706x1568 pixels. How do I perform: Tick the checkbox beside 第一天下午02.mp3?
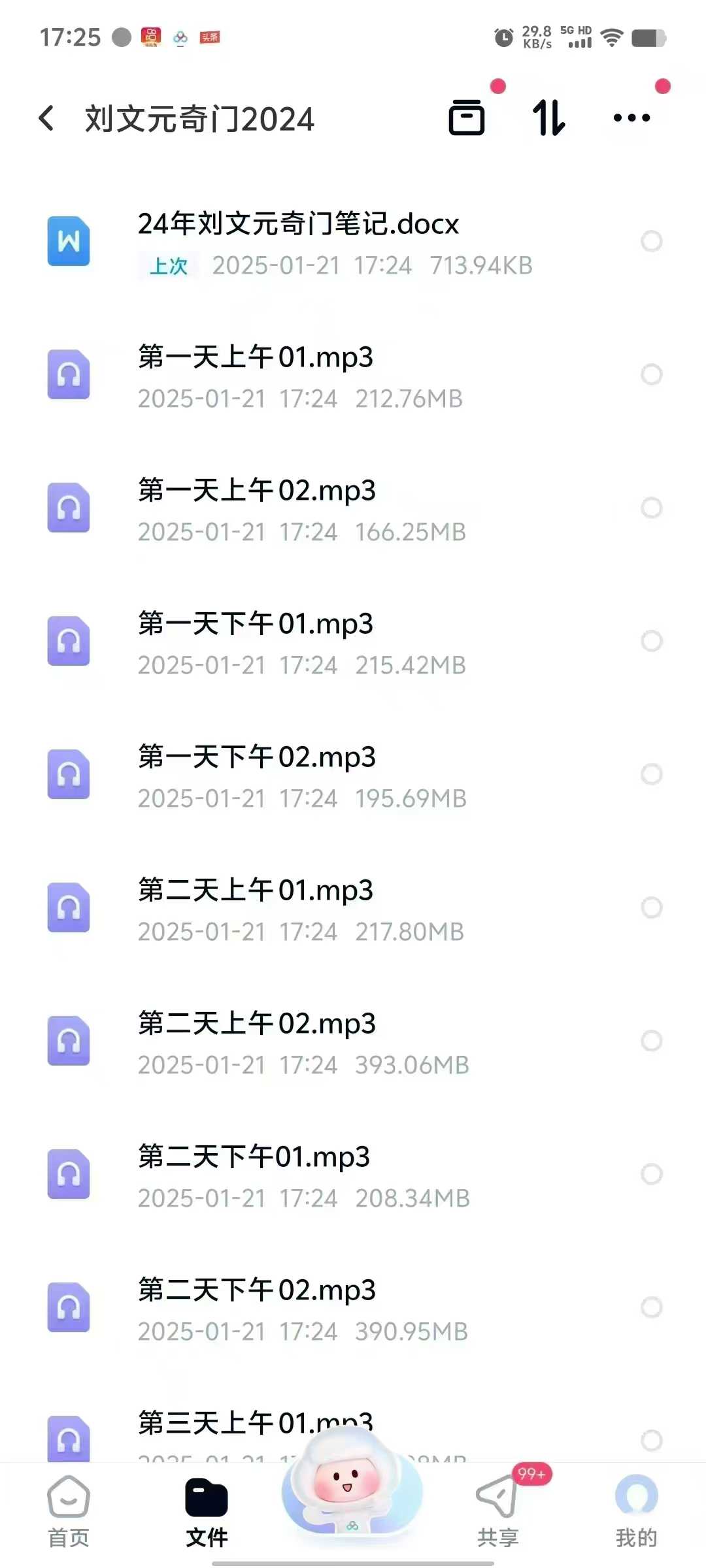(x=652, y=774)
